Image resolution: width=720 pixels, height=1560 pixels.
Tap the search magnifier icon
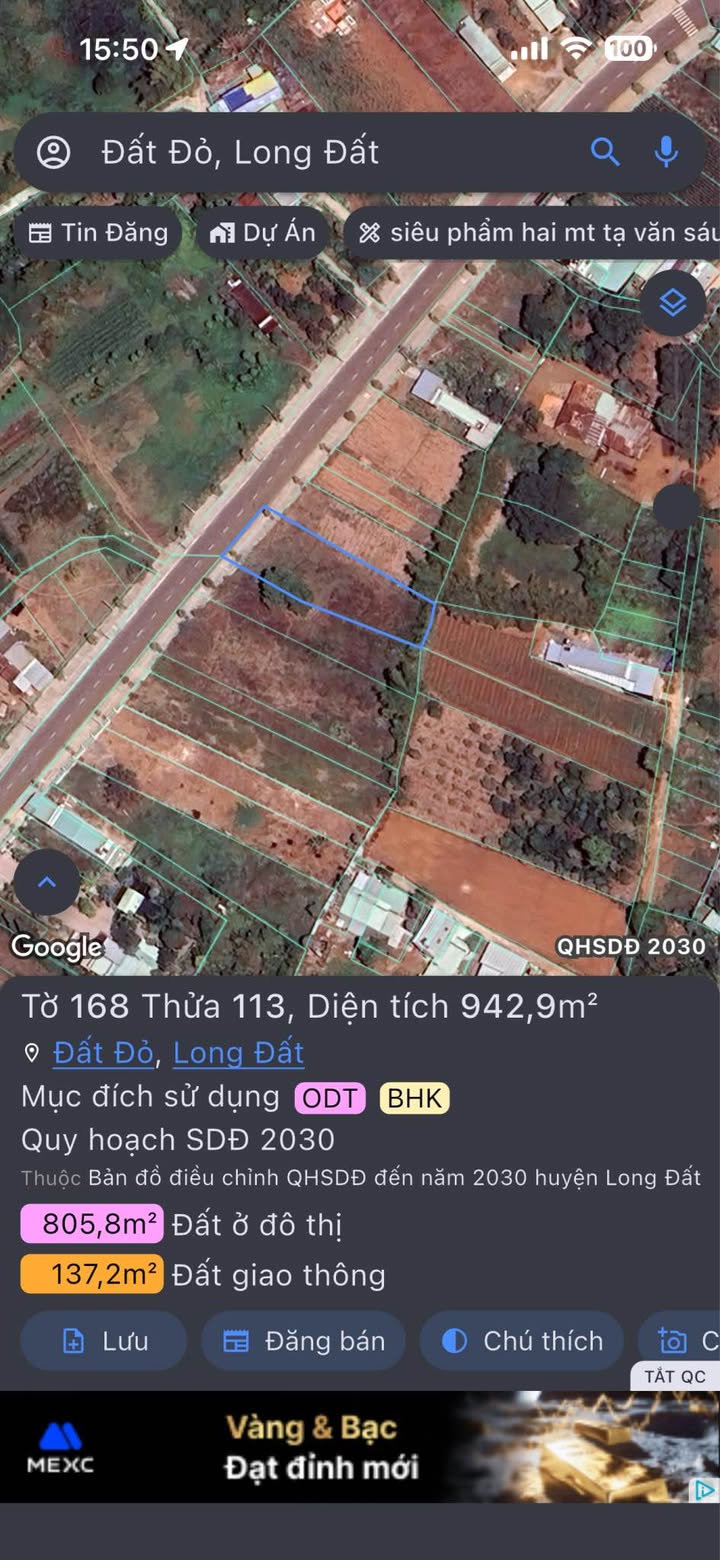[x=605, y=152]
